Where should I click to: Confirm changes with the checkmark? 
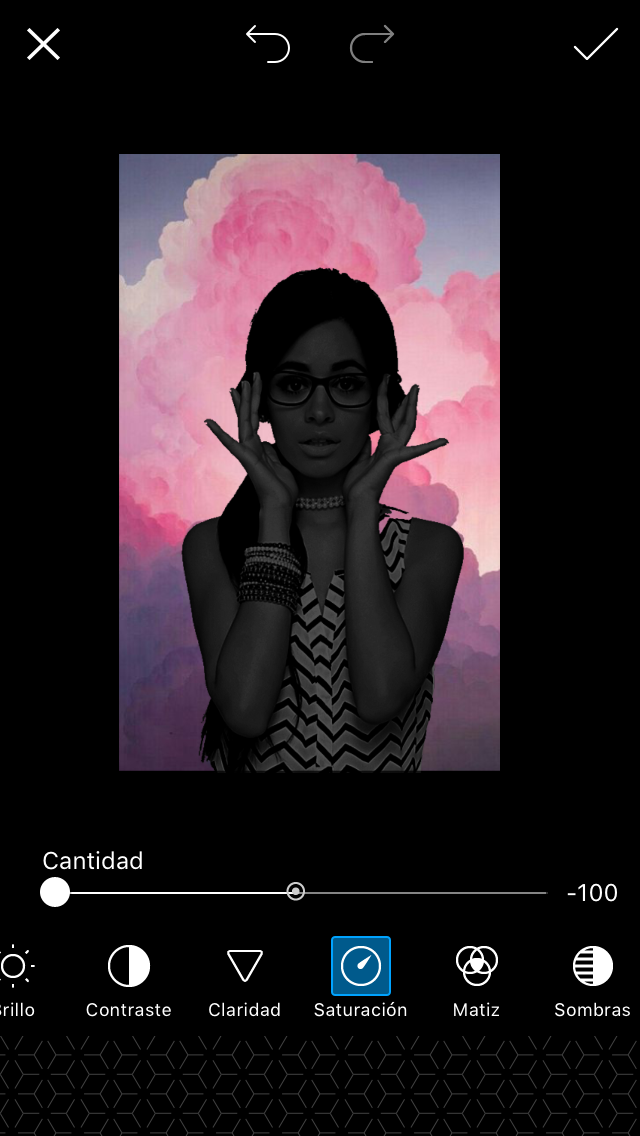pos(595,44)
